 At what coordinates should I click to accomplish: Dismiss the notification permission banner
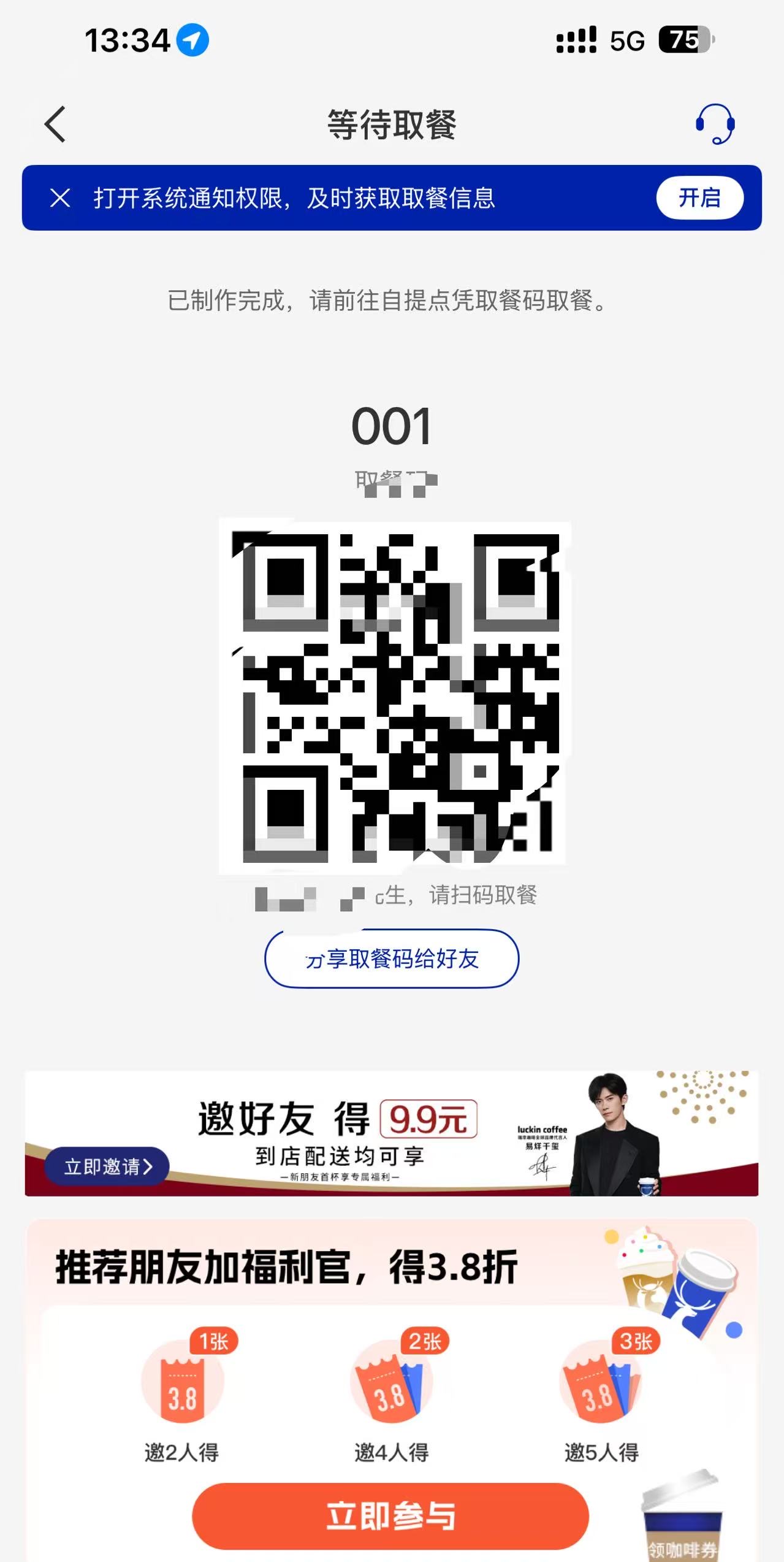(60, 198)
